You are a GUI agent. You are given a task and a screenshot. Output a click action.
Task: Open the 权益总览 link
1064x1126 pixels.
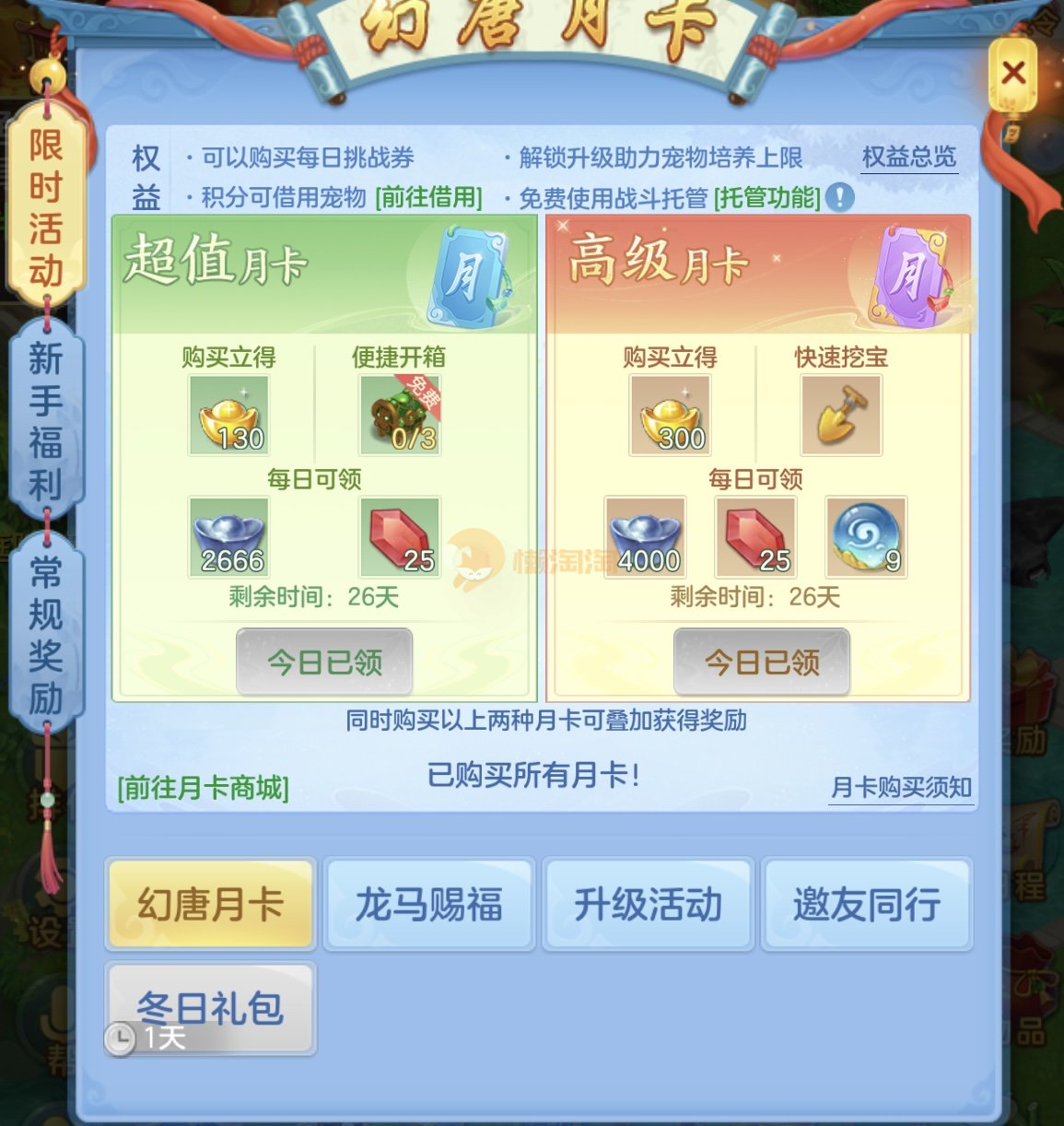pyautogui.click(x=909, y=158)
